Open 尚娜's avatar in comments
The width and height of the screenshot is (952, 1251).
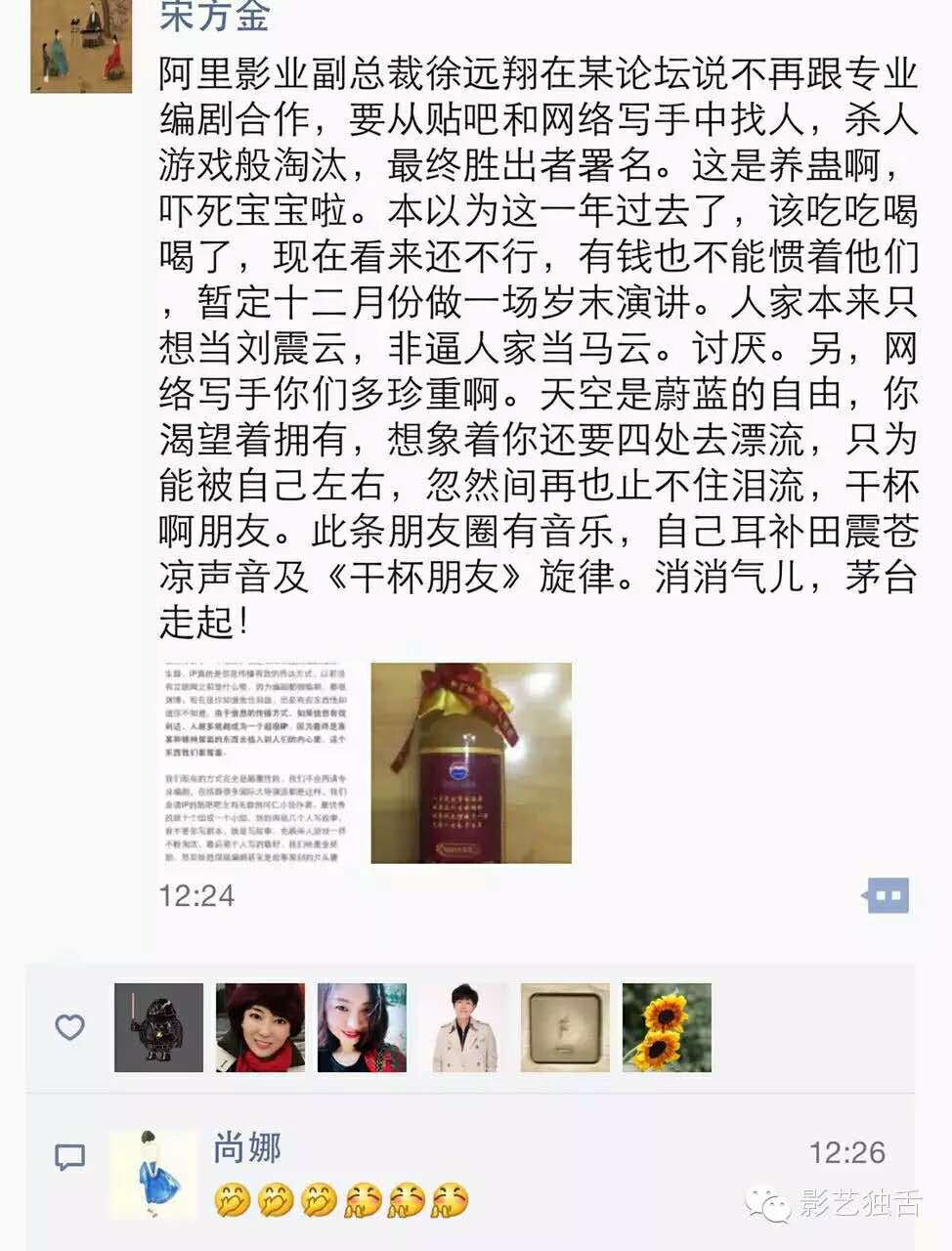152,1175
